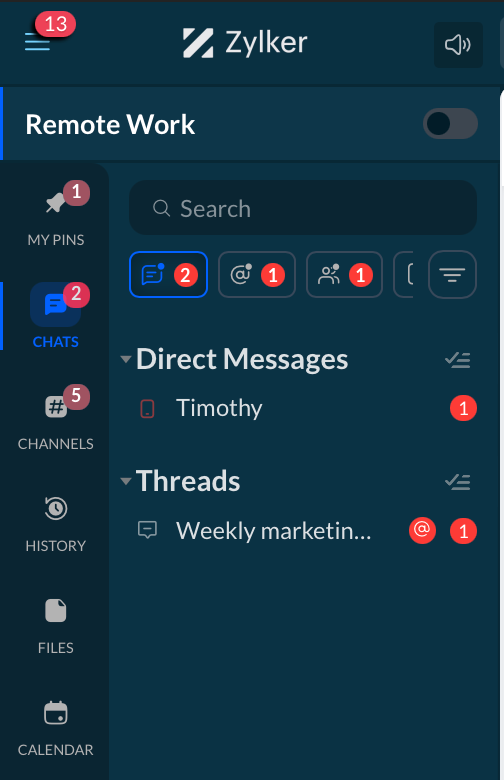Mark all Direct Messages as read

458,360
